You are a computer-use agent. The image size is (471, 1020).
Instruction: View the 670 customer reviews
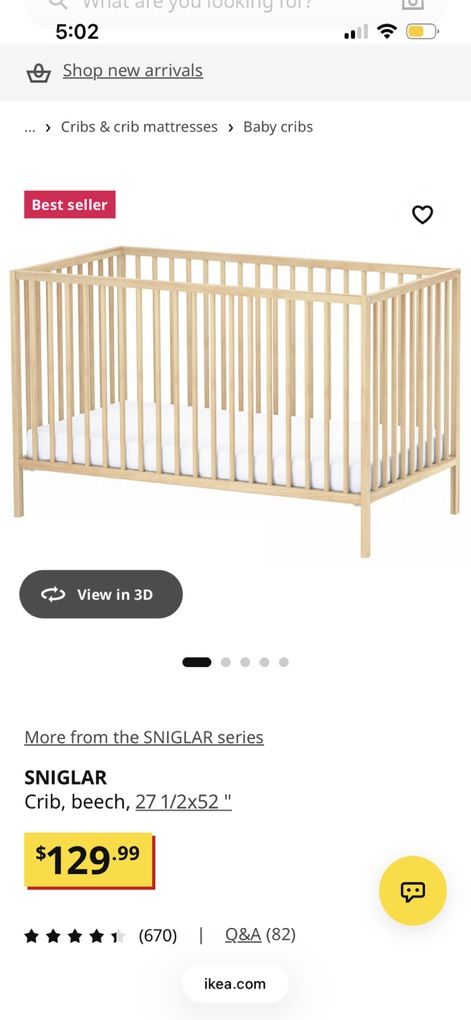[x=100, y=935]
